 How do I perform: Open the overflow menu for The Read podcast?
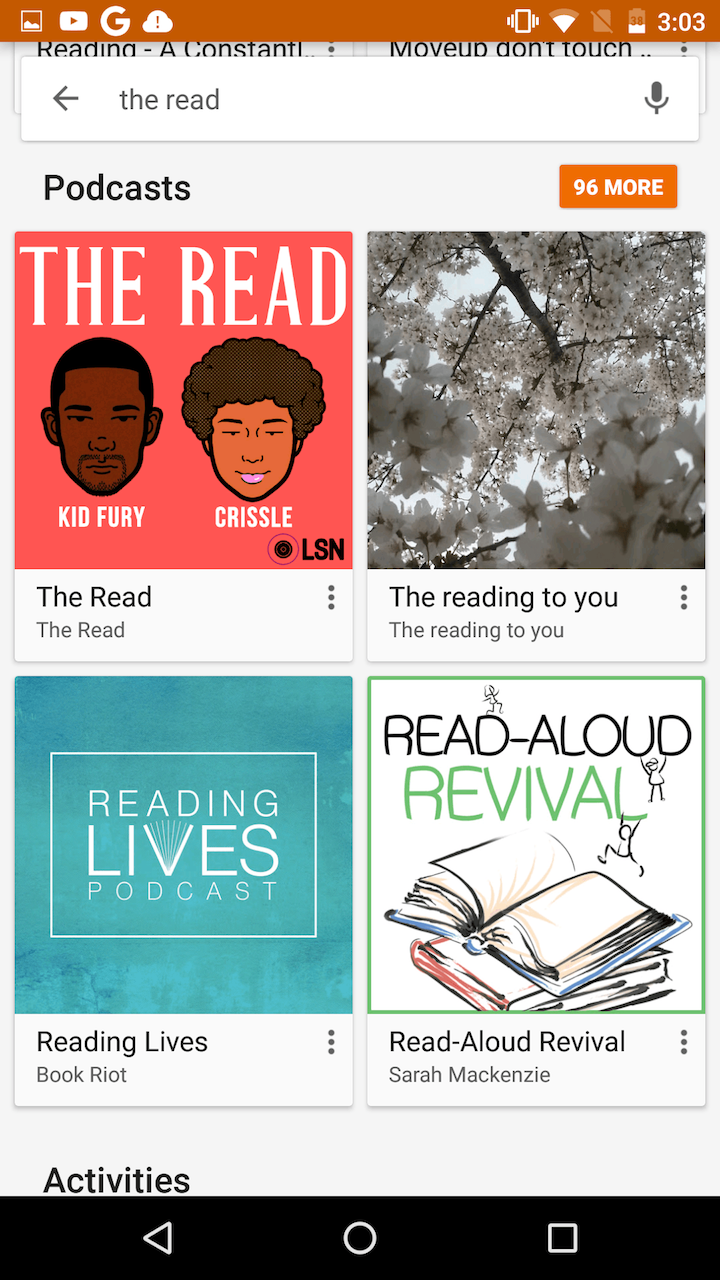pos(330,597)
